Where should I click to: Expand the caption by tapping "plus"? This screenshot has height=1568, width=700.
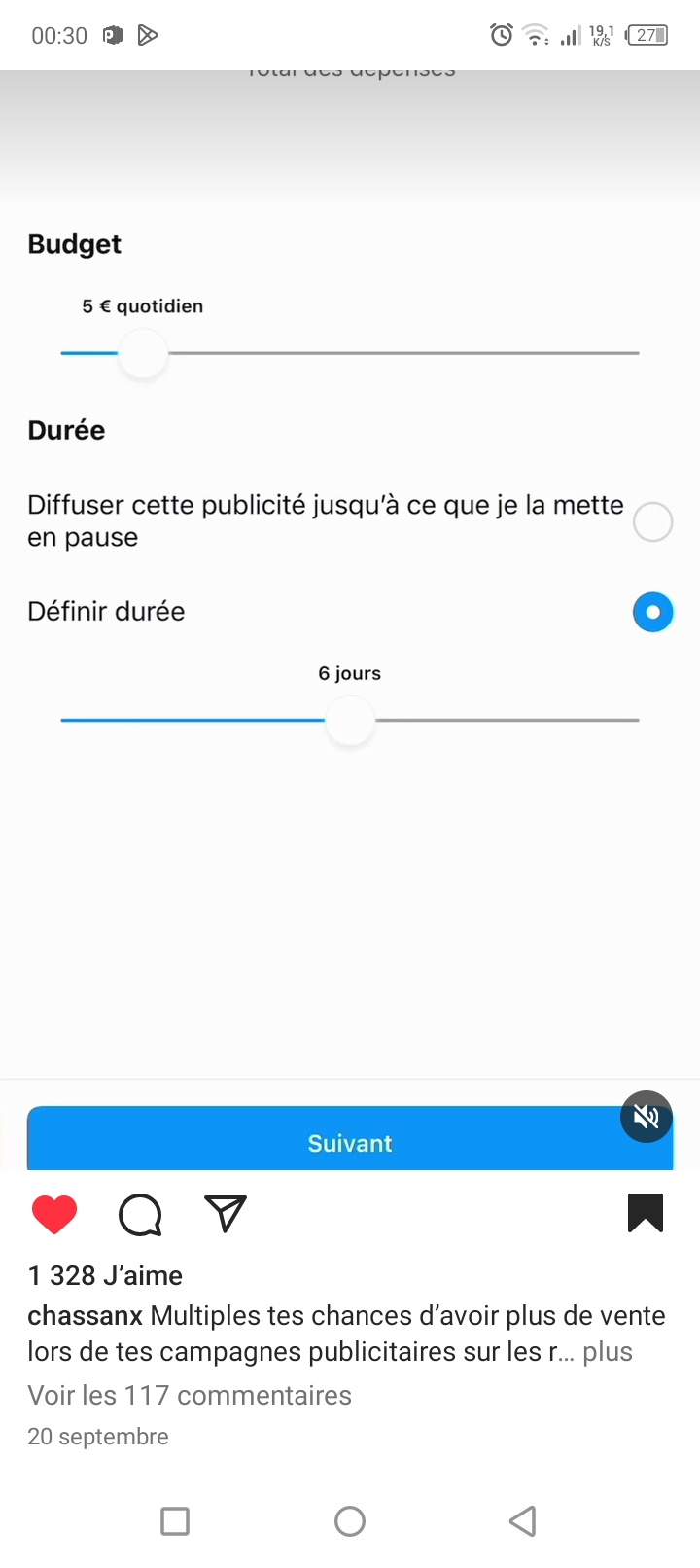coord(608,1352)
